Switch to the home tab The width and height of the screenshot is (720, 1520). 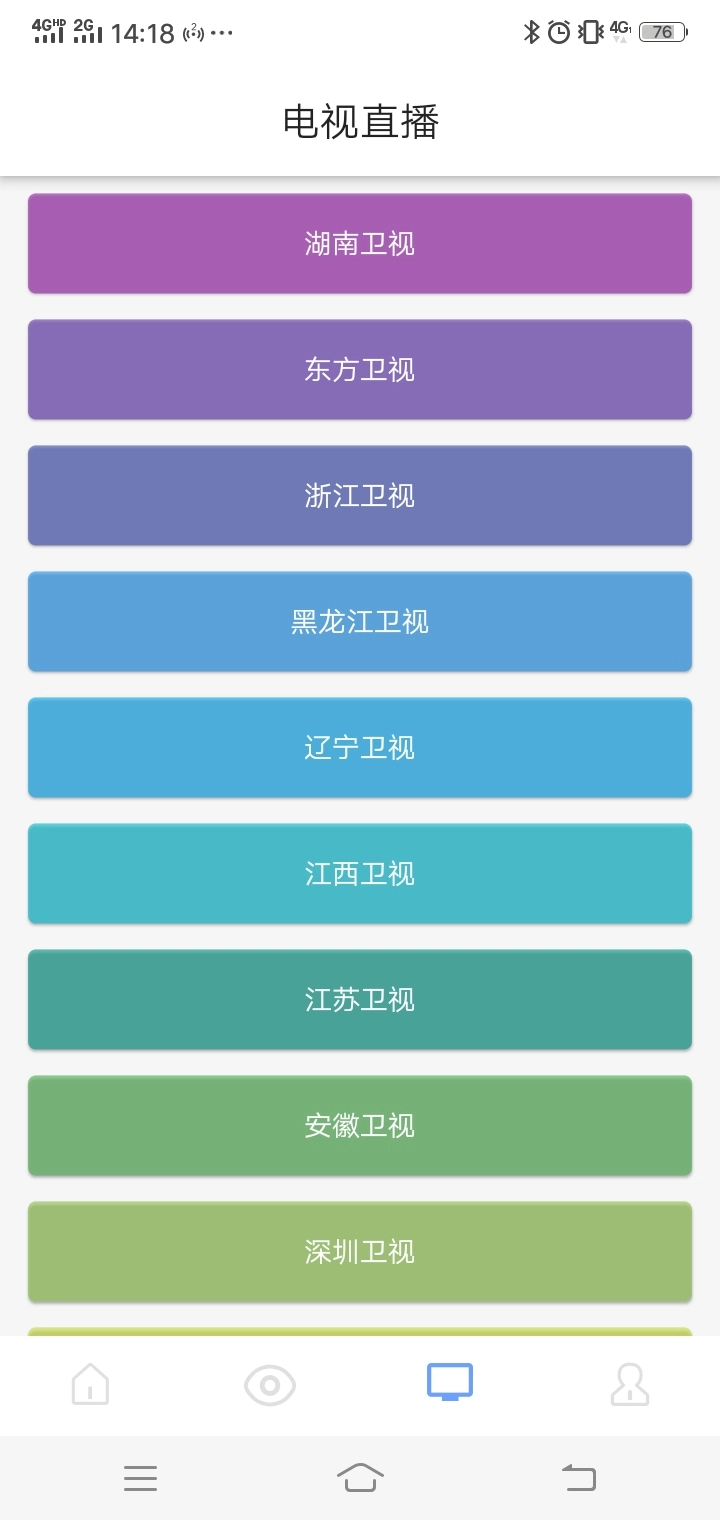click(x=90, y=1385)
